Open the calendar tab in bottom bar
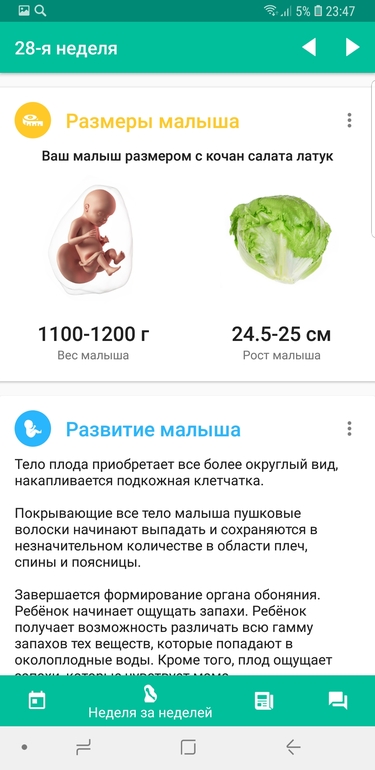The image size is (375, 770). point(37,700)
